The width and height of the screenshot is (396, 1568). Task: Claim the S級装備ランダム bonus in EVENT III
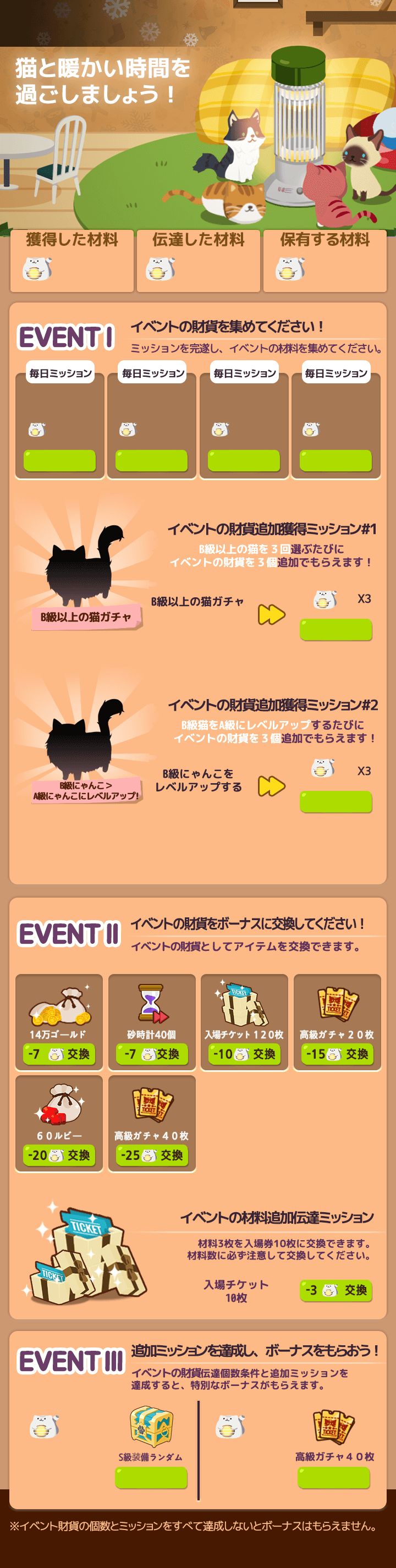point(151,1477)
